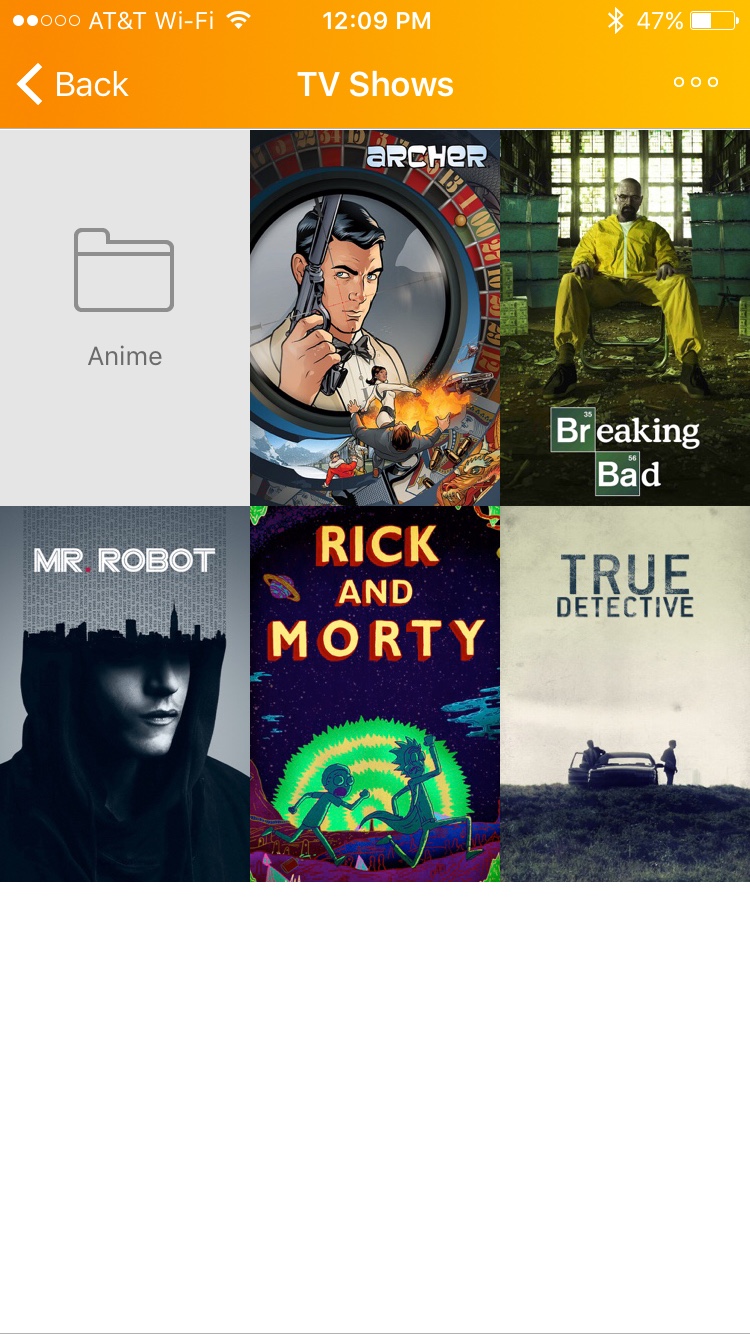The image size is (750, 1334).
Task: Select the Breaking Bad poster
Action: (625, 317)
